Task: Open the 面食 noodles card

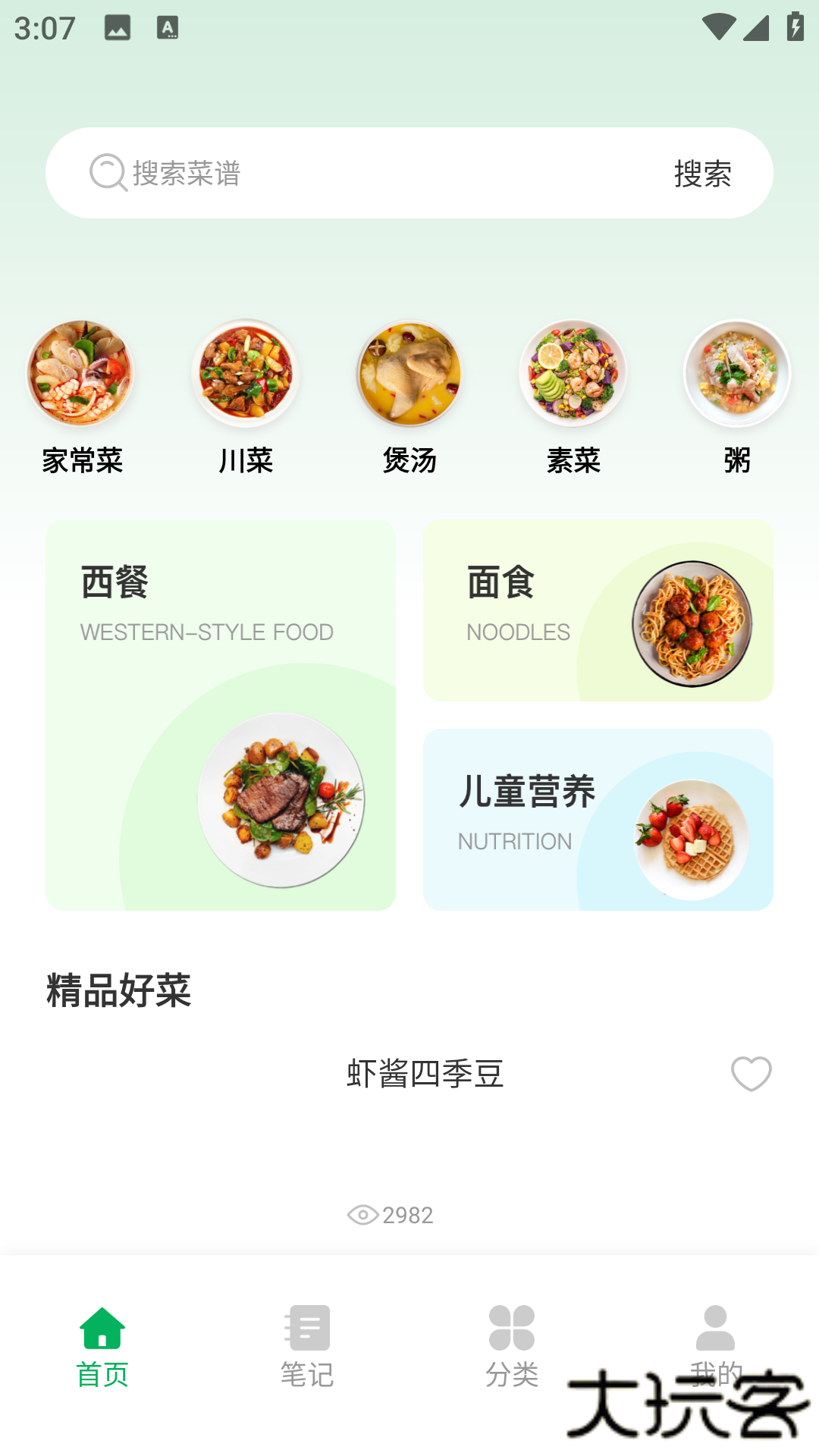Action: [x=598, y=611]
